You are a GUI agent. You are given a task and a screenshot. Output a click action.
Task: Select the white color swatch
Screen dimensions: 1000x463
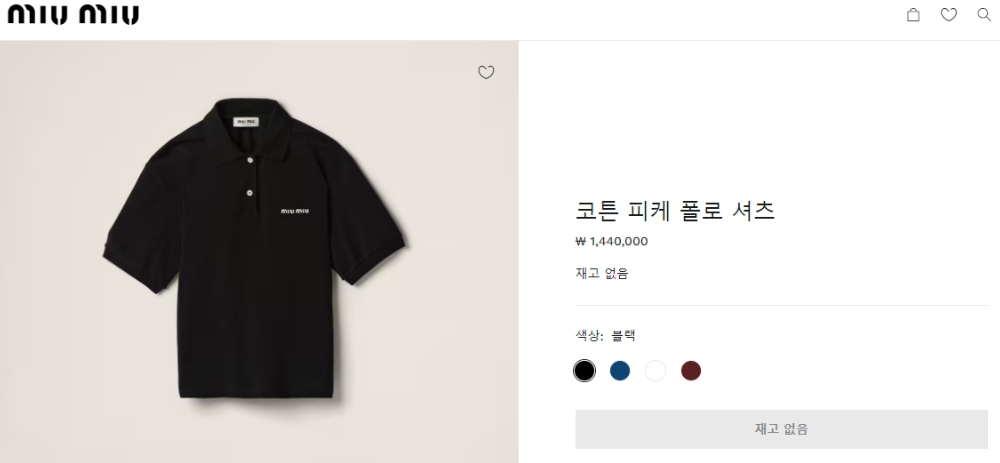655,371
